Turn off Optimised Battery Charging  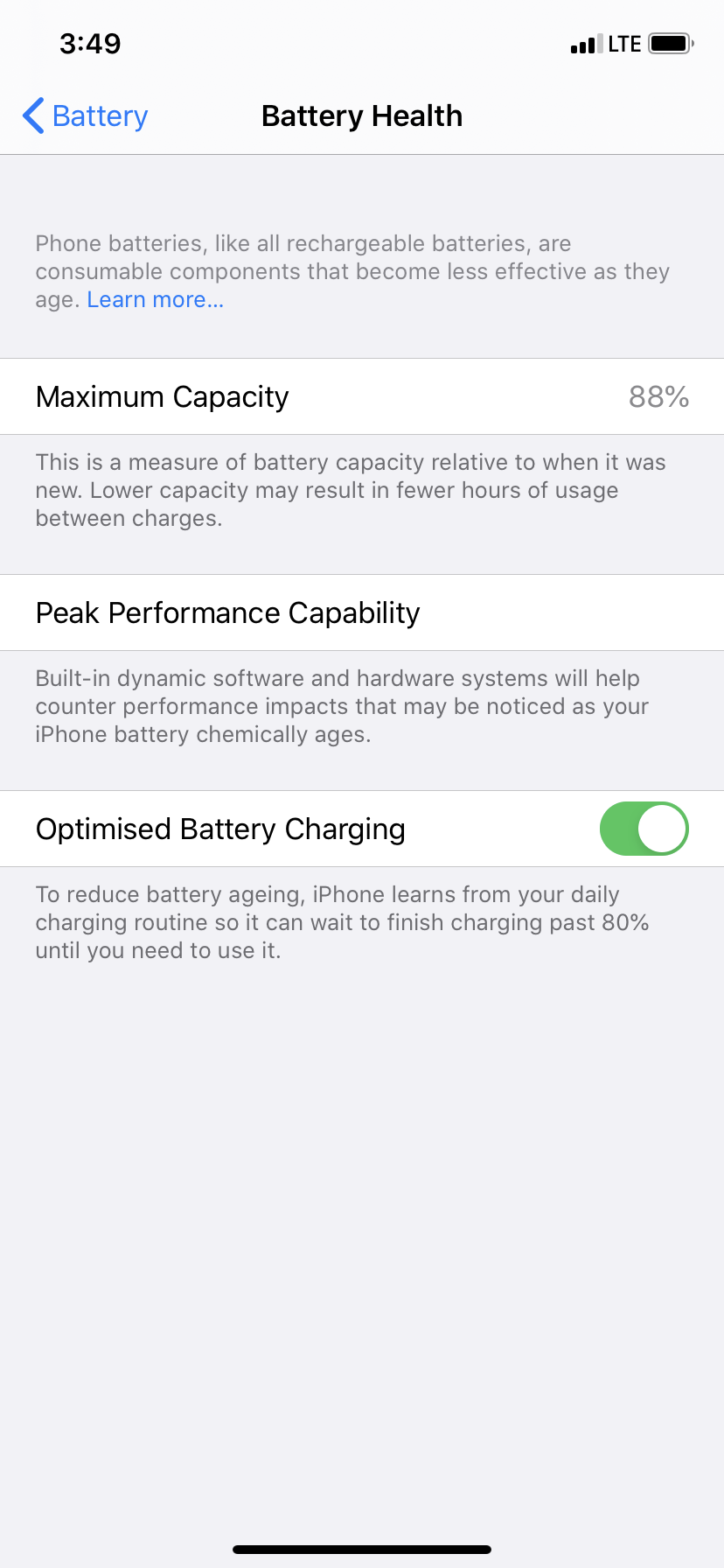[x=644, y=829]
